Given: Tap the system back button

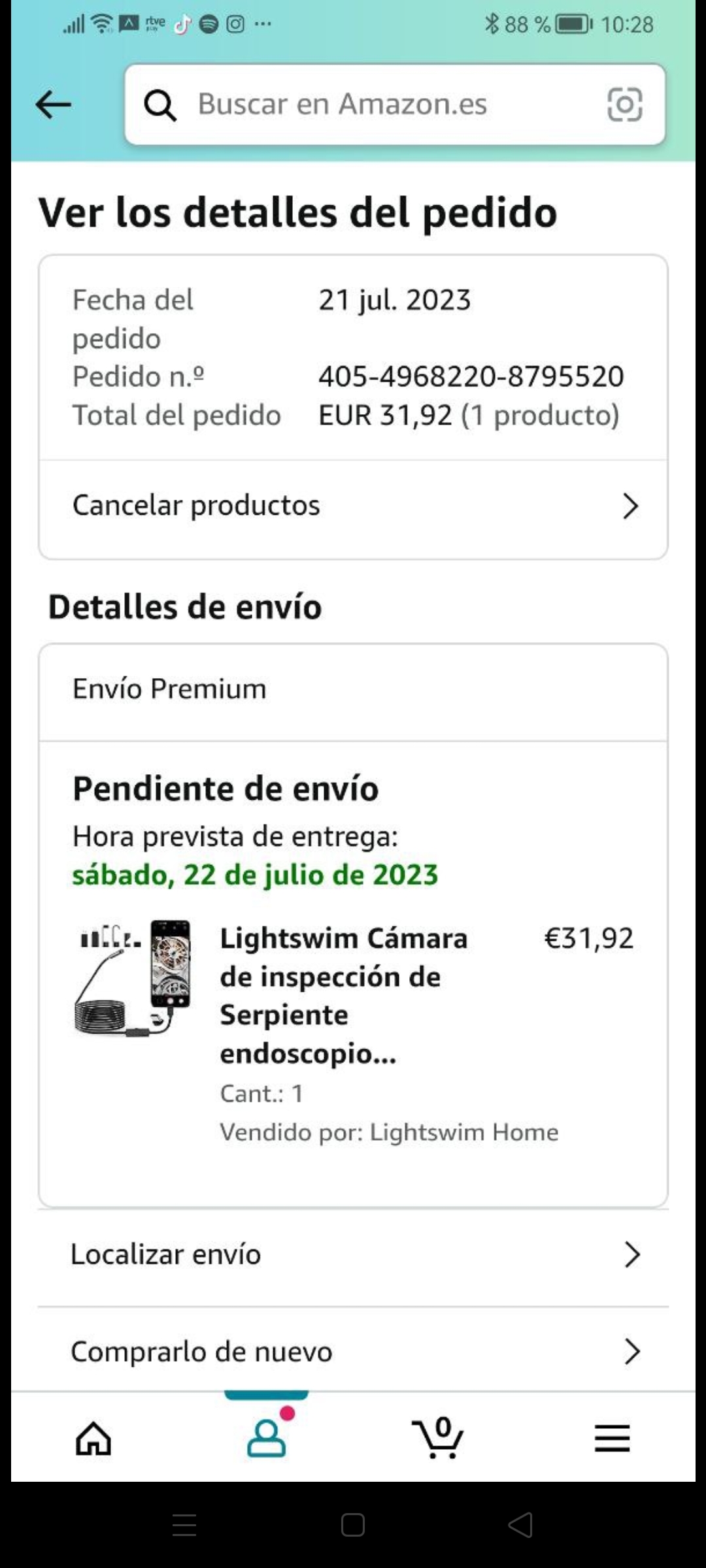Looking at the screenshot, I should coord(521,1526).
